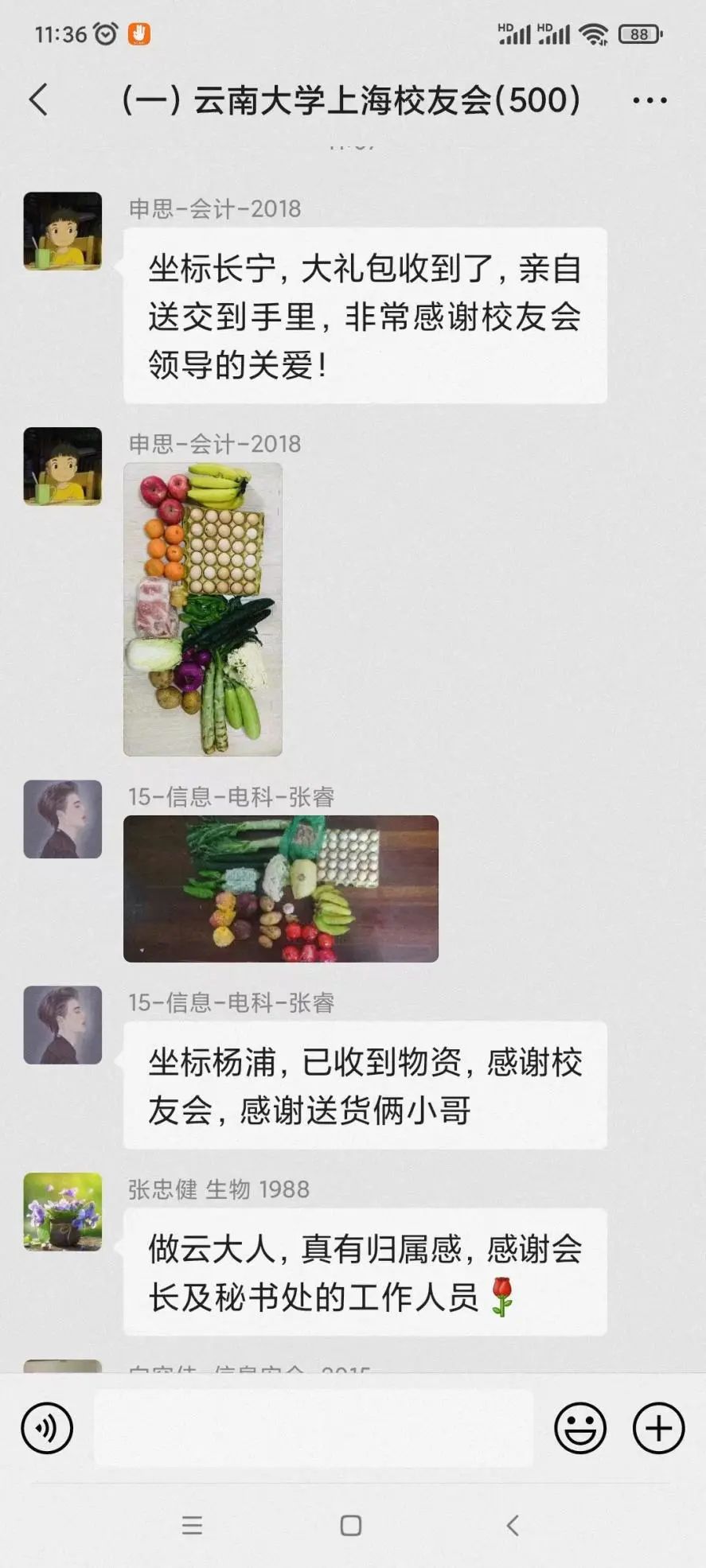
Task: Switch to voice message input
Action: tap(47, 1428)
